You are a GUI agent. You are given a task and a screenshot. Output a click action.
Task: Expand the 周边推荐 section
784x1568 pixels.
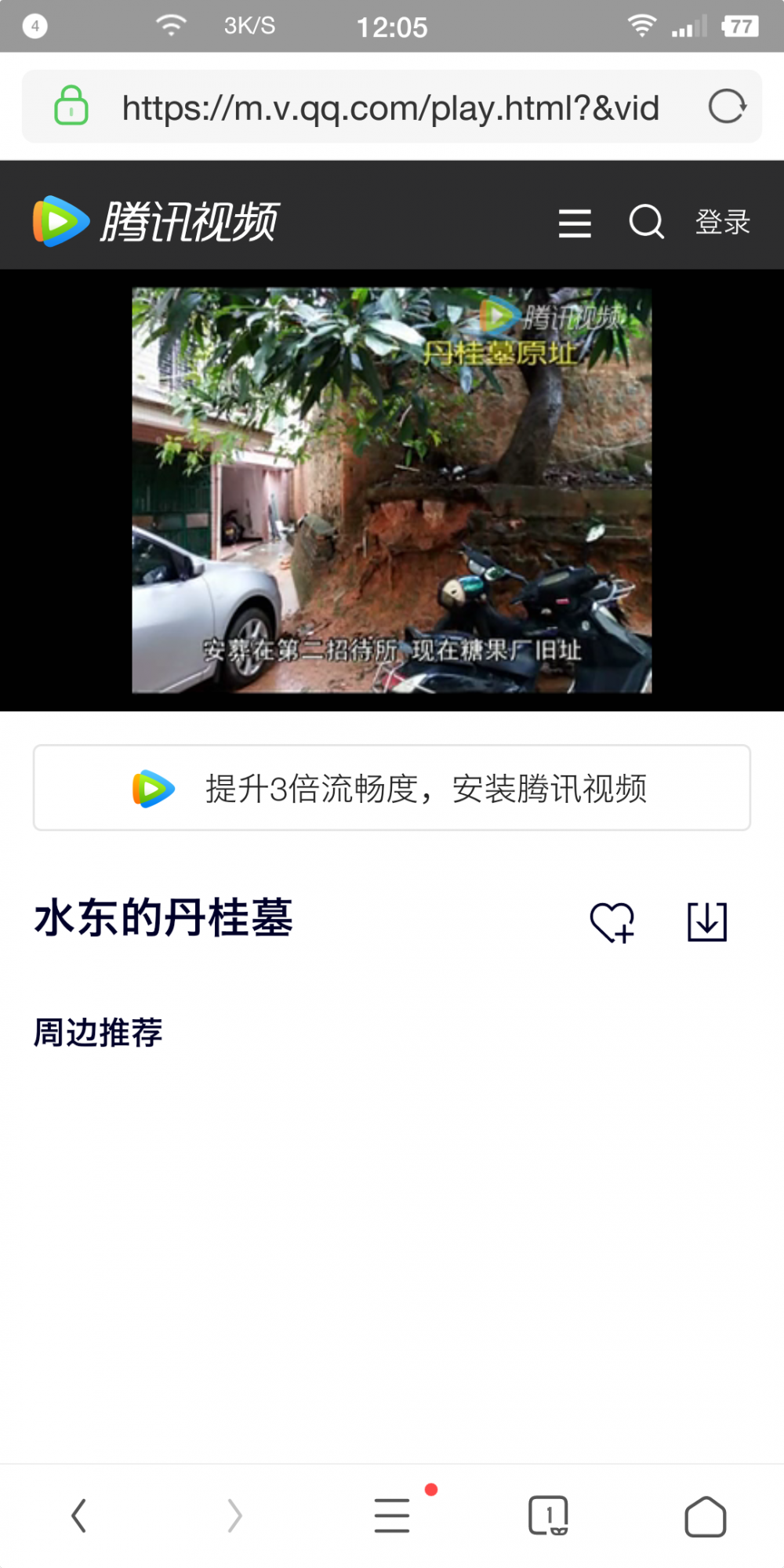click(96, 1032)
